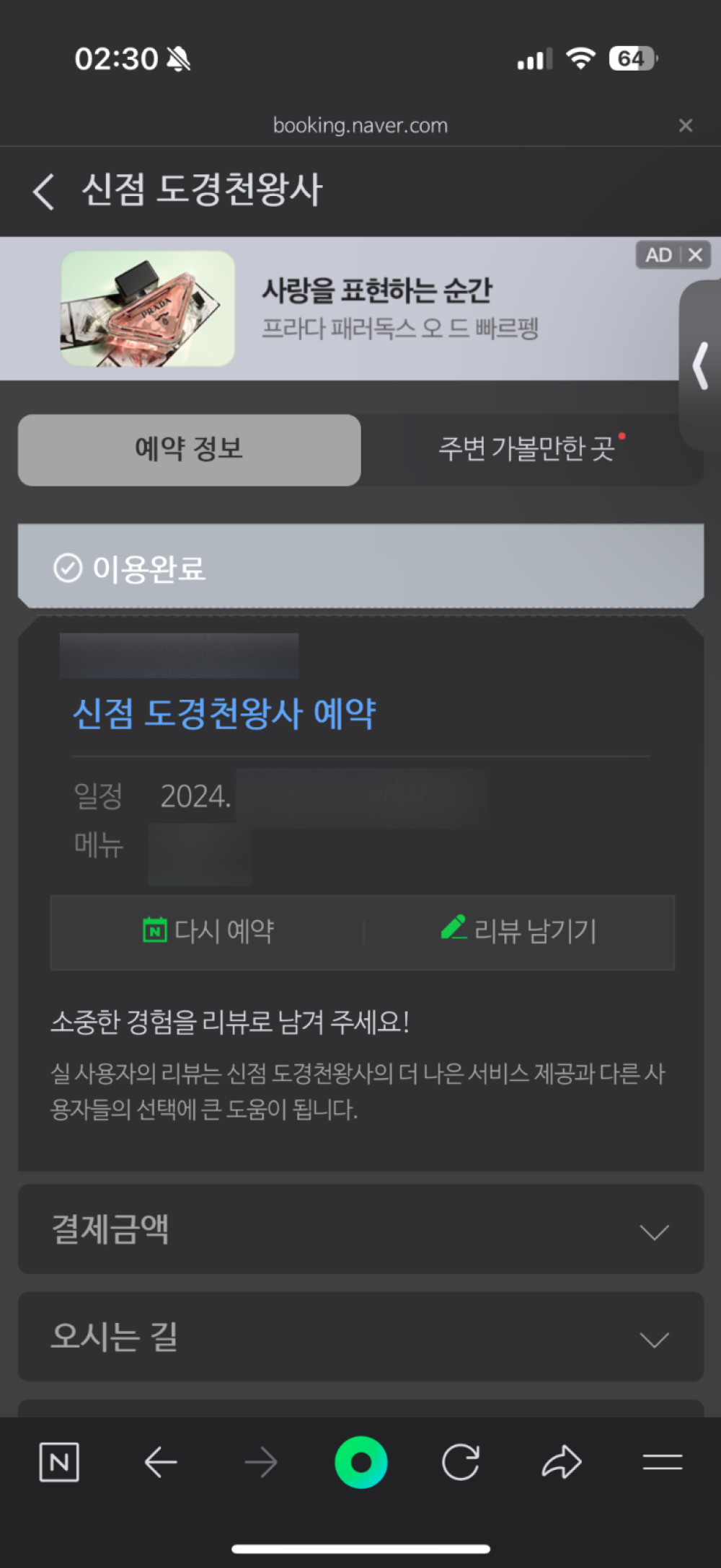Open Naver home with N icon
Image resolution: width=721 pixels, height=1568 pixels.
59,1462
